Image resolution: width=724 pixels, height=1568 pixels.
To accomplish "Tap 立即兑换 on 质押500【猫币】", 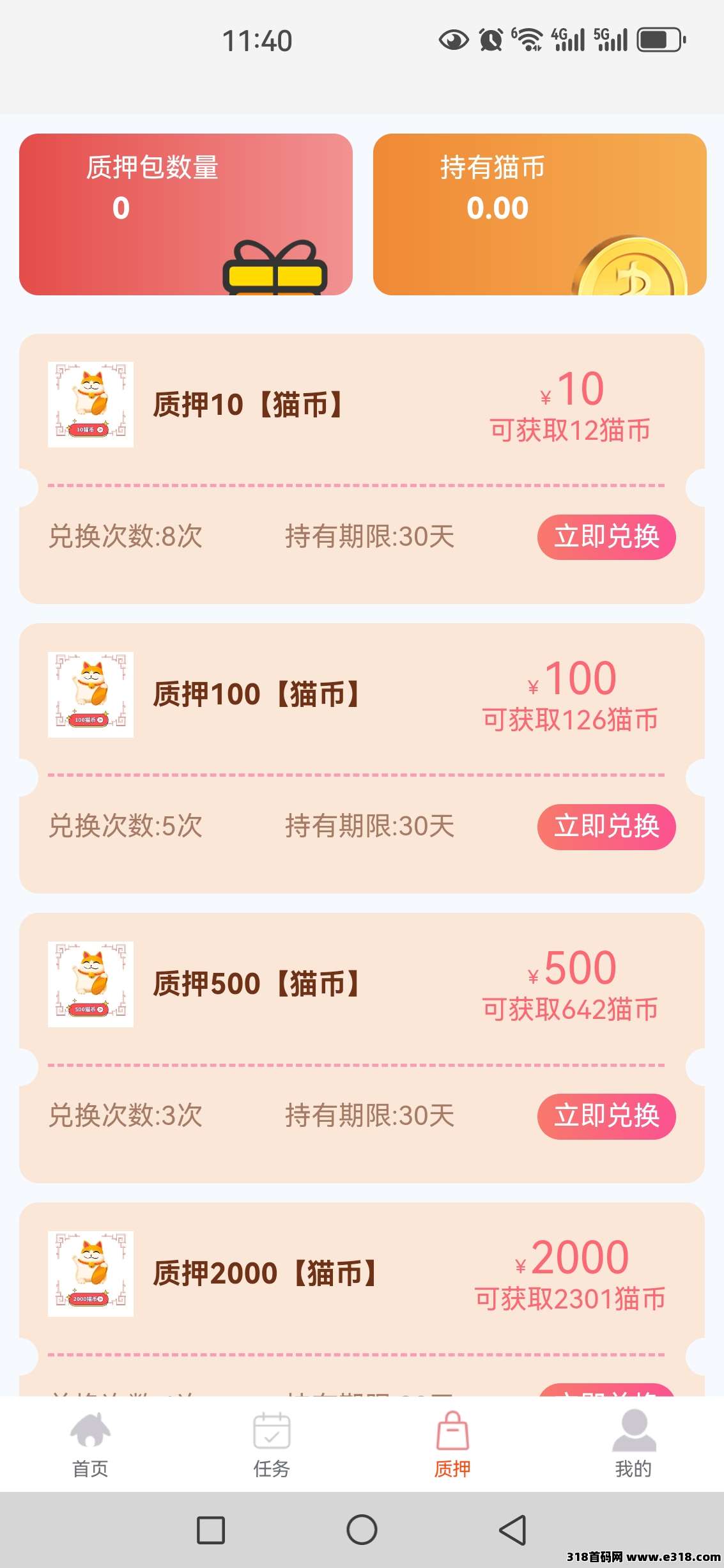I will tap(606, 1116).
